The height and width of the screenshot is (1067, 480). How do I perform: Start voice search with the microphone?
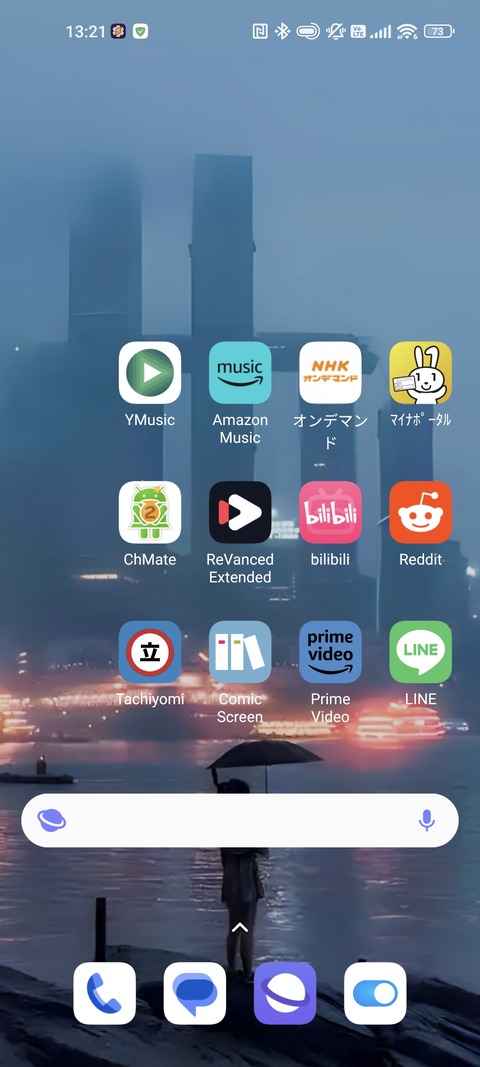coord(427,821)
